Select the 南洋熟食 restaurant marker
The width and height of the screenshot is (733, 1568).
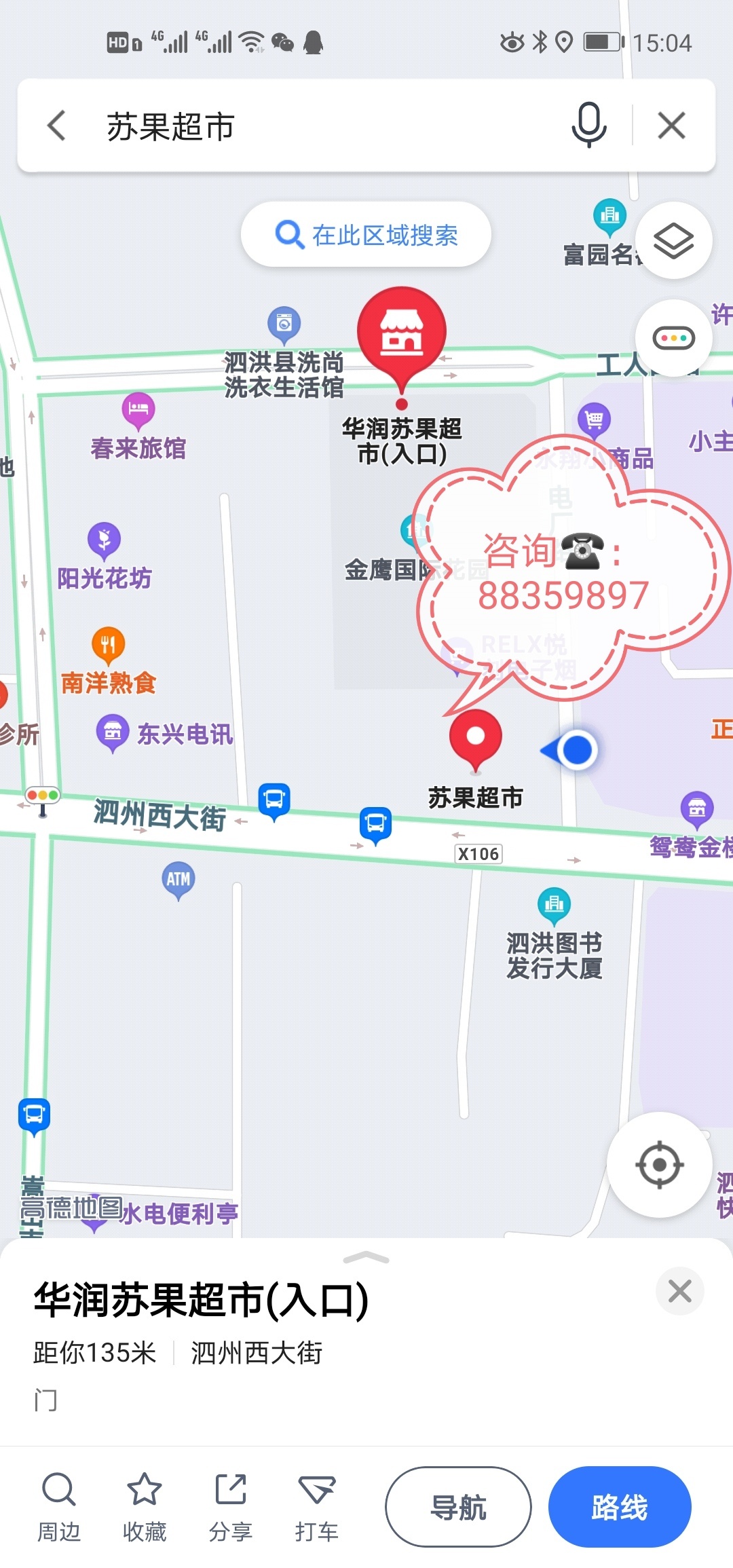[x=109, y=643]
